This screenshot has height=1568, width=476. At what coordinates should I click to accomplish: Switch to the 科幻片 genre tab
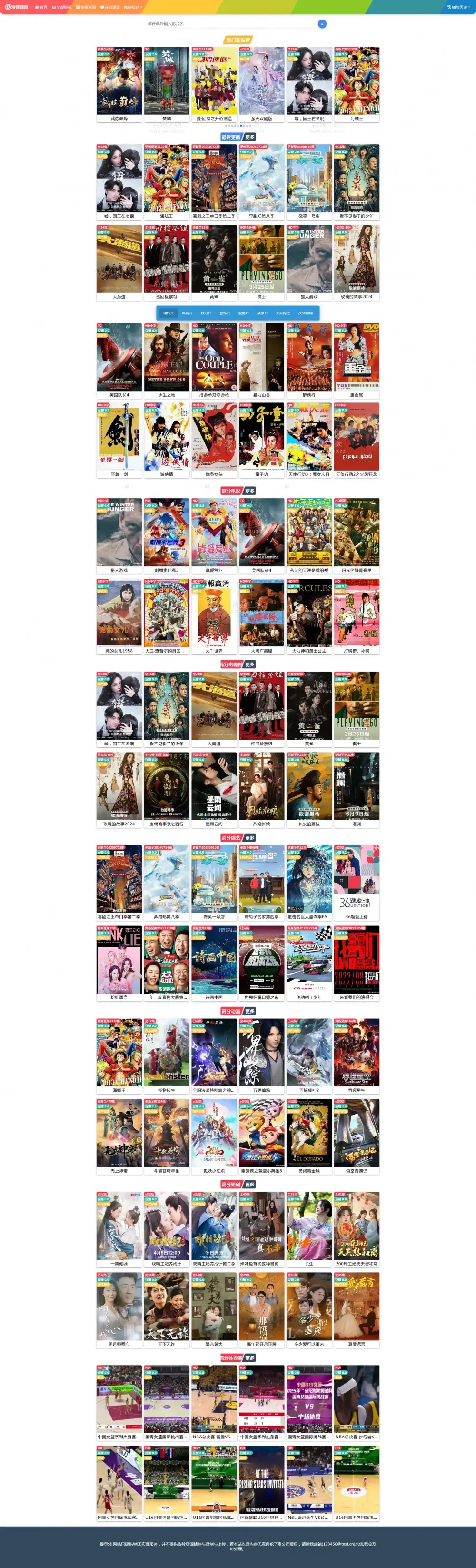click(206, 313)
